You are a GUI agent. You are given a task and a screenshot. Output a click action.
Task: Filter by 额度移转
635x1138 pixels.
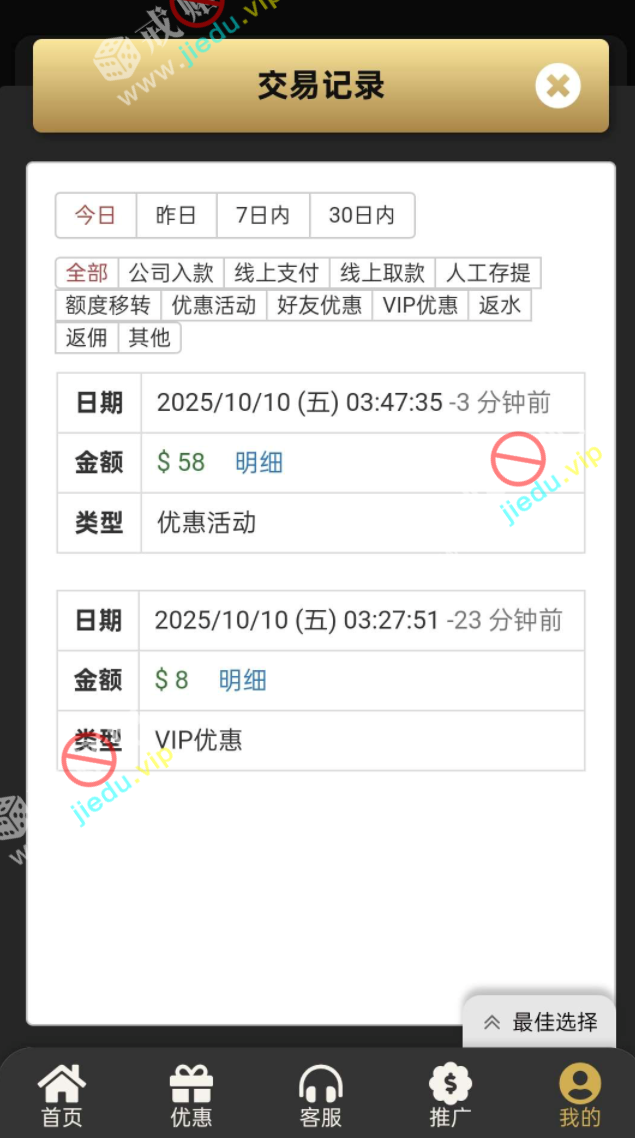coord(108,305)
